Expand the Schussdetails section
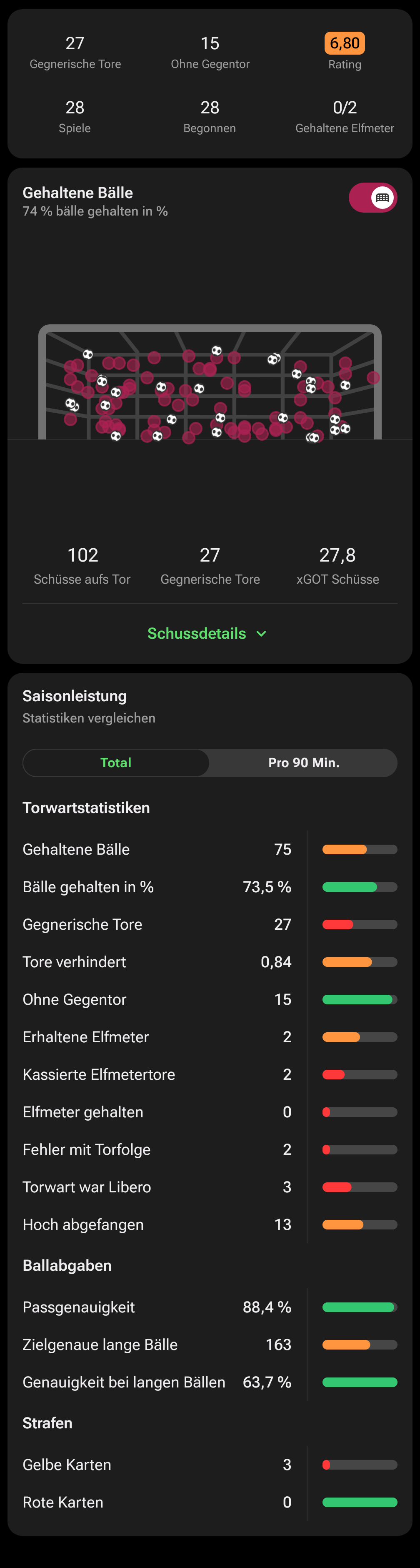Viewport: 420px width, 1568px height. 207,634
